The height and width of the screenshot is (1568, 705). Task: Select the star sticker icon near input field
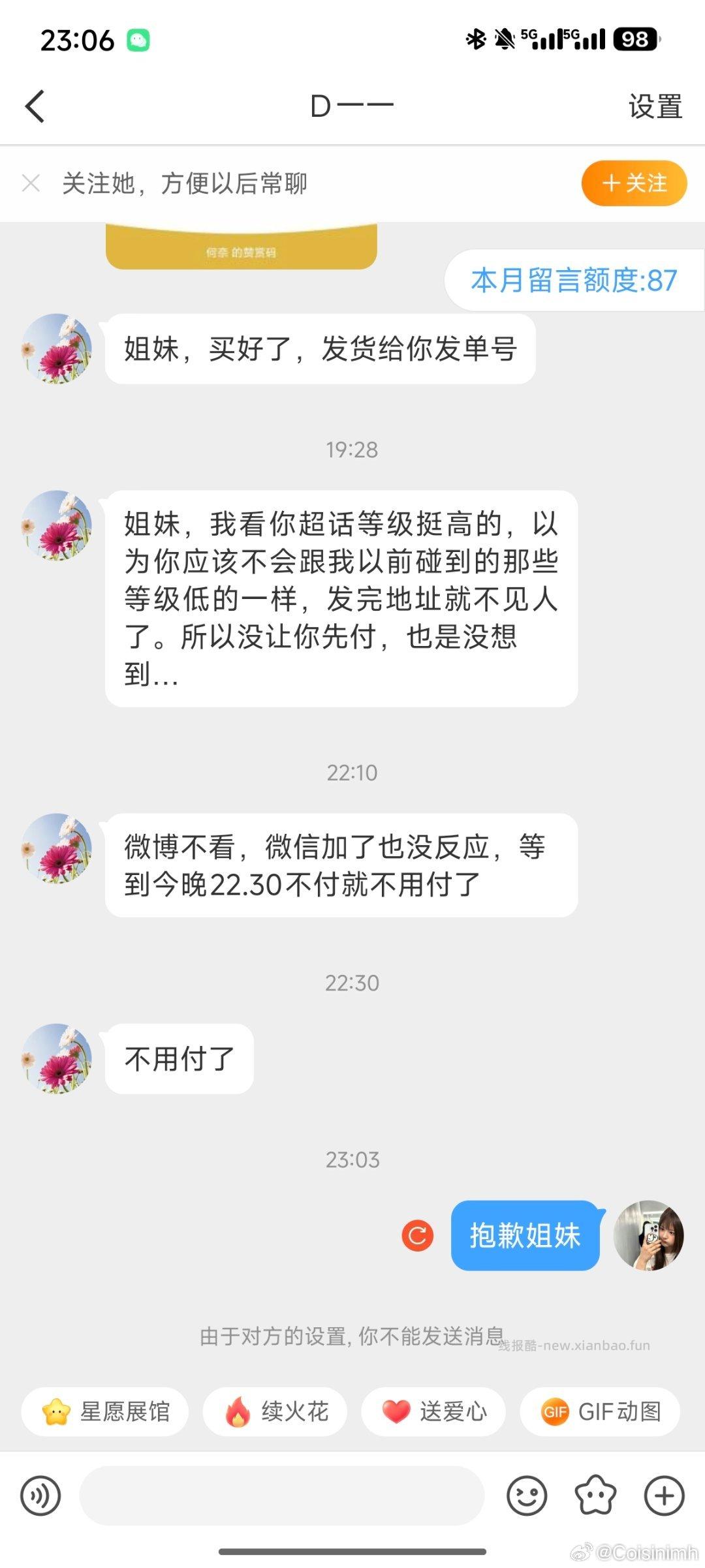[595, 1496]
